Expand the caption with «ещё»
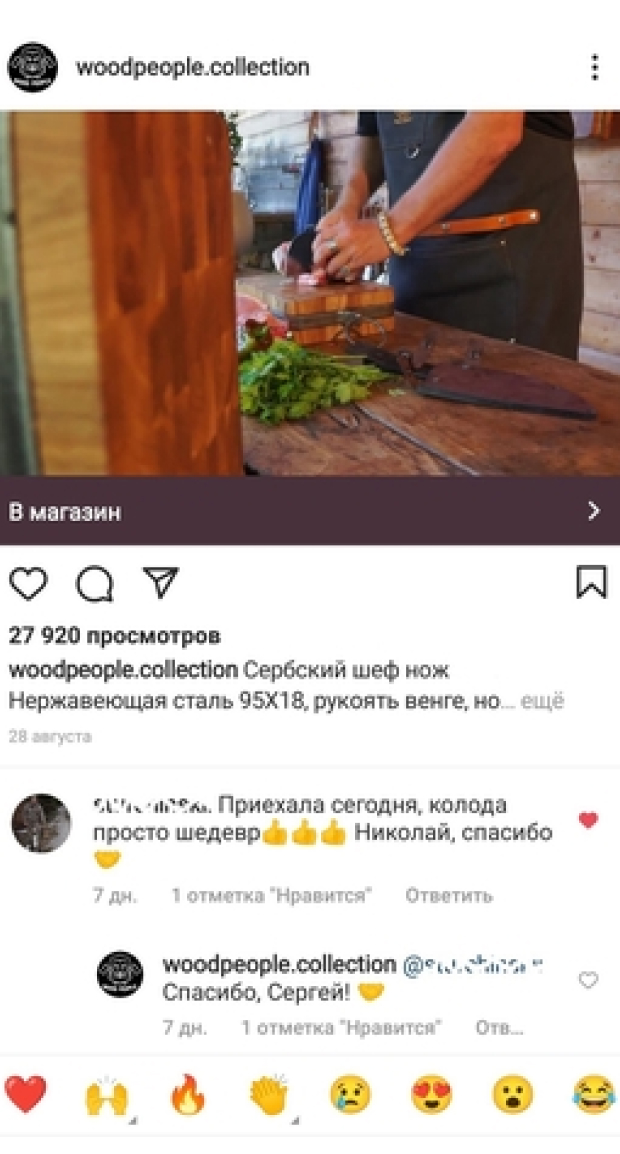The width and height of the screenshot is (620, 1154). (x=545, y=701)
